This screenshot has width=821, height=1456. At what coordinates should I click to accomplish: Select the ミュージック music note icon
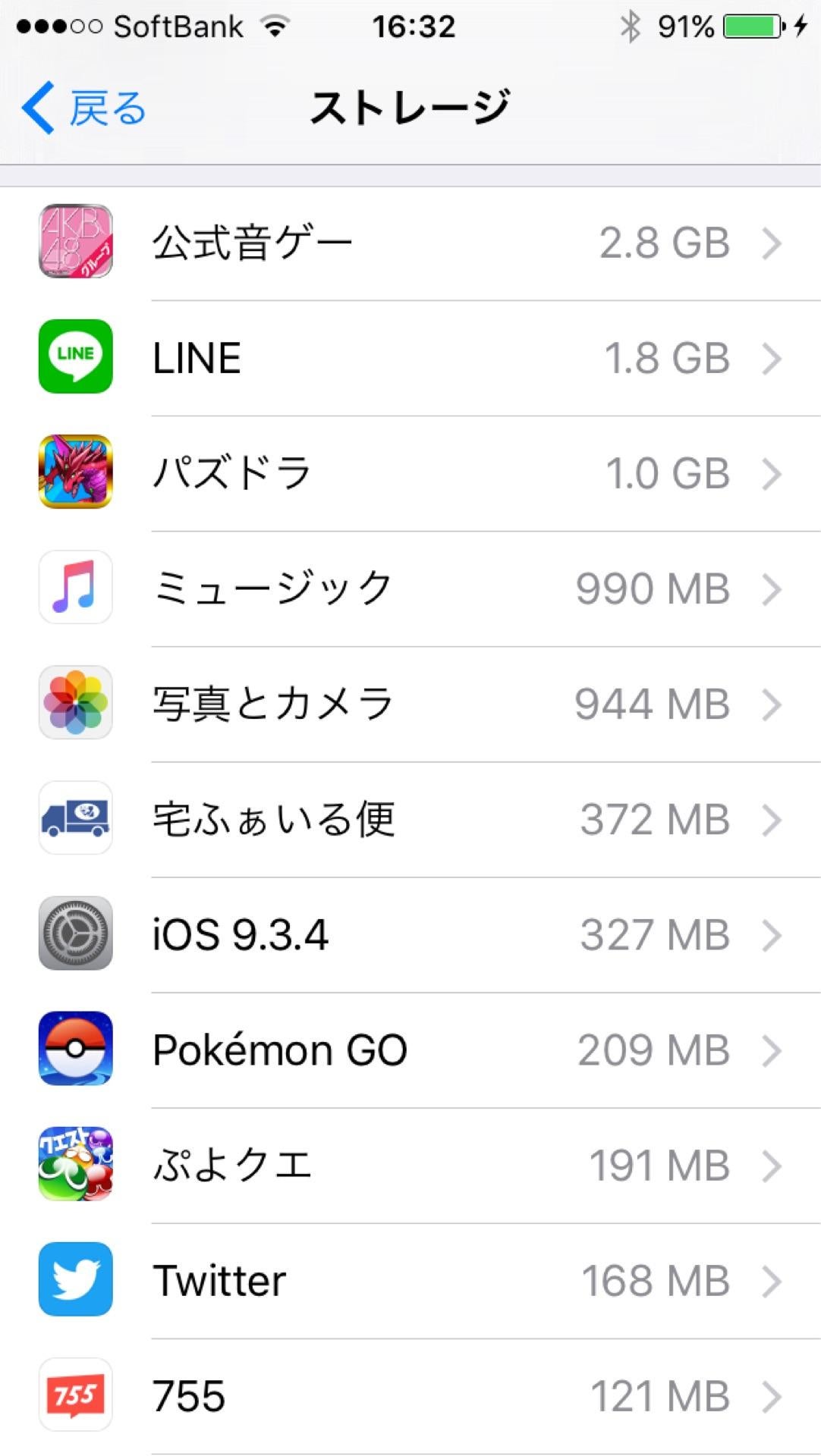[75, 588]
